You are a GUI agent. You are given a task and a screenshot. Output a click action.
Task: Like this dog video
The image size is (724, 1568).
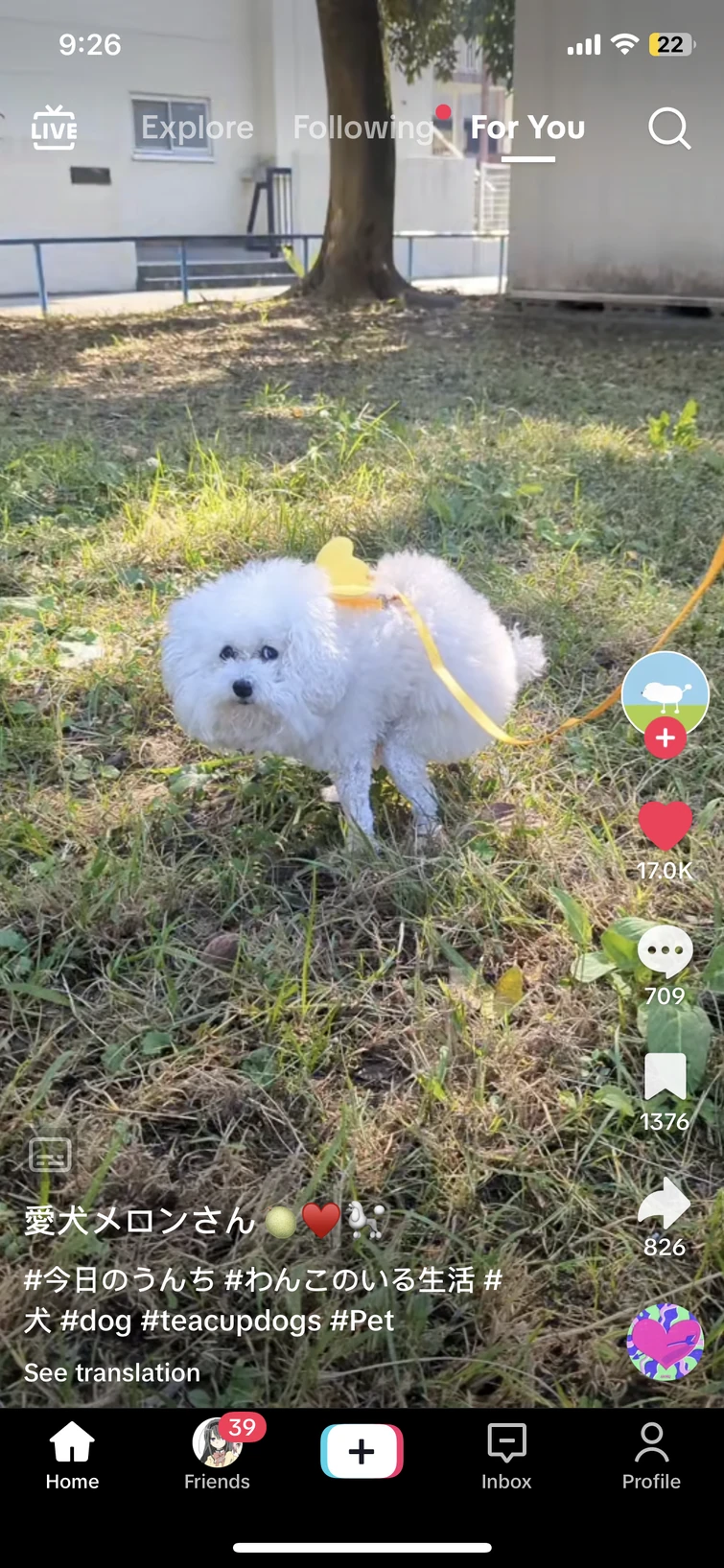coord(665,826)
